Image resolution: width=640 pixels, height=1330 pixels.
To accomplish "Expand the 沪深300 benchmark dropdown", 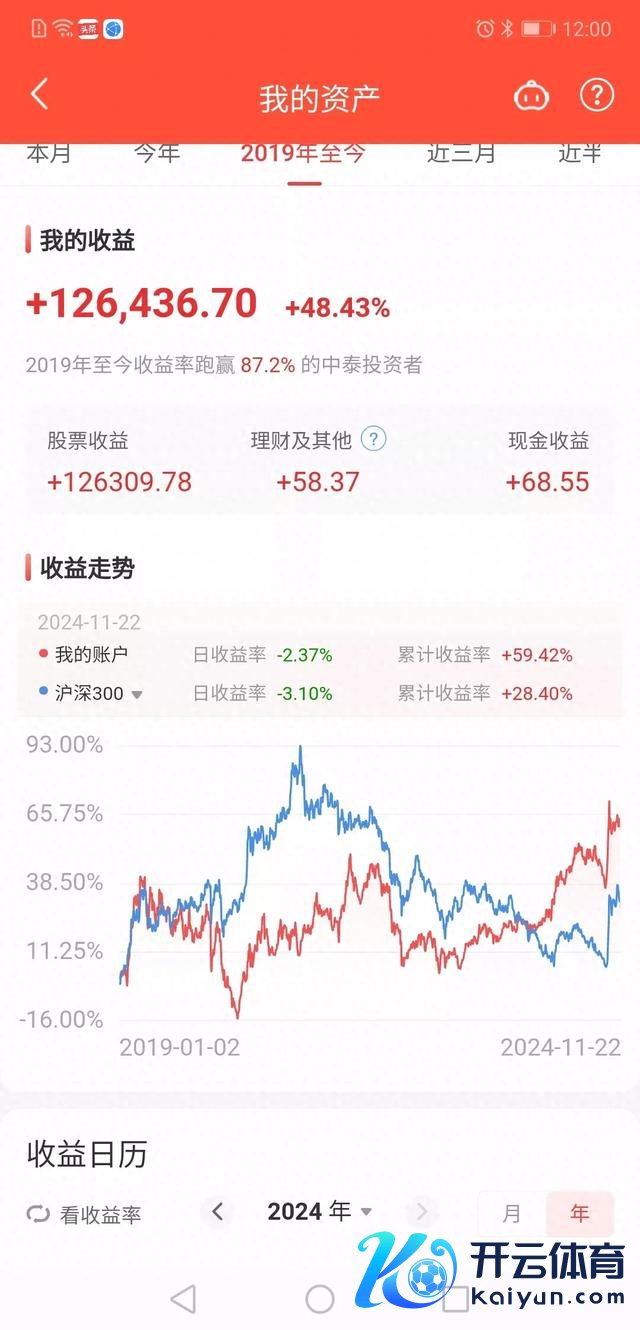I will click(x=138, y=694).
